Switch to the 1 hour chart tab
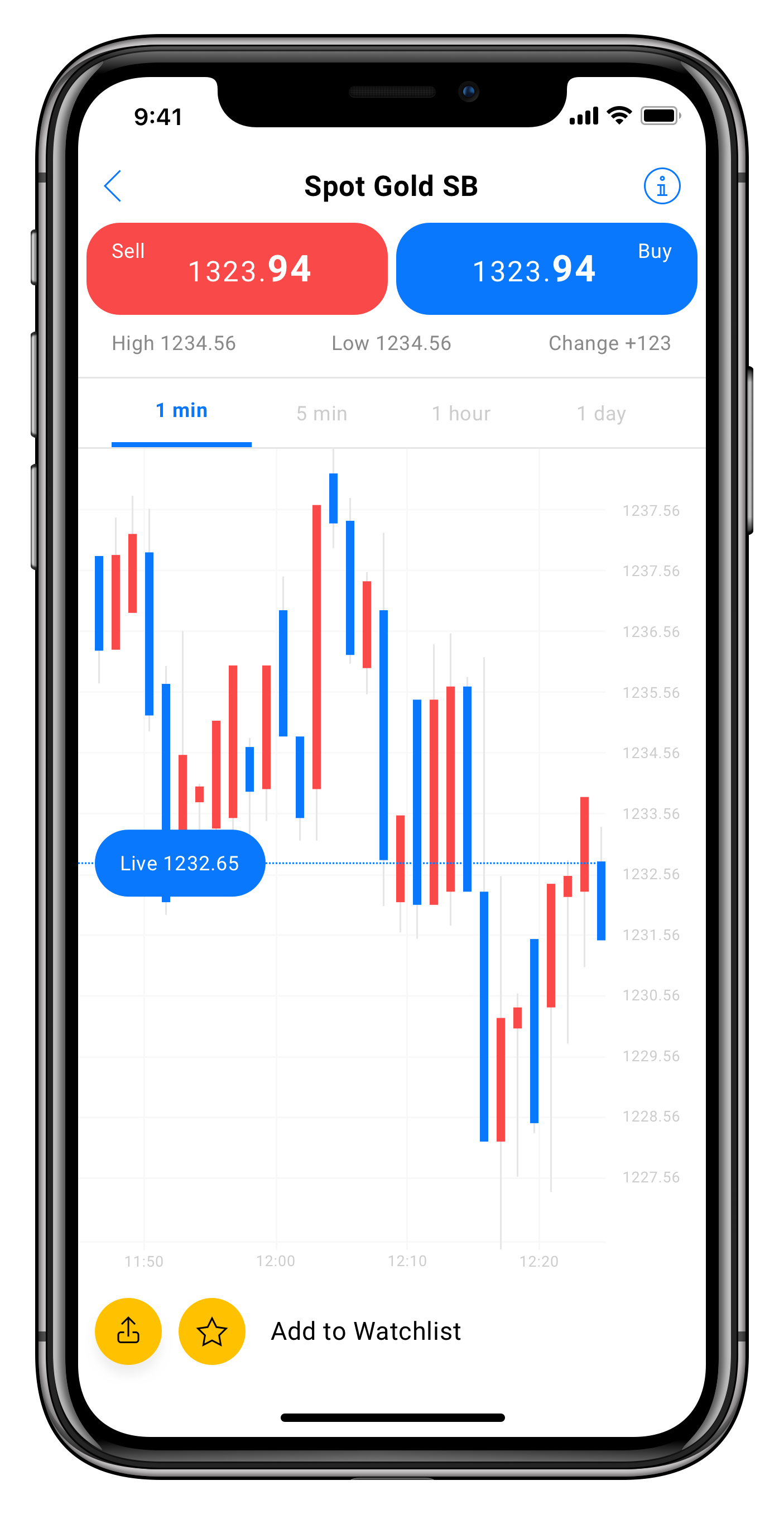 pos(461,413)
